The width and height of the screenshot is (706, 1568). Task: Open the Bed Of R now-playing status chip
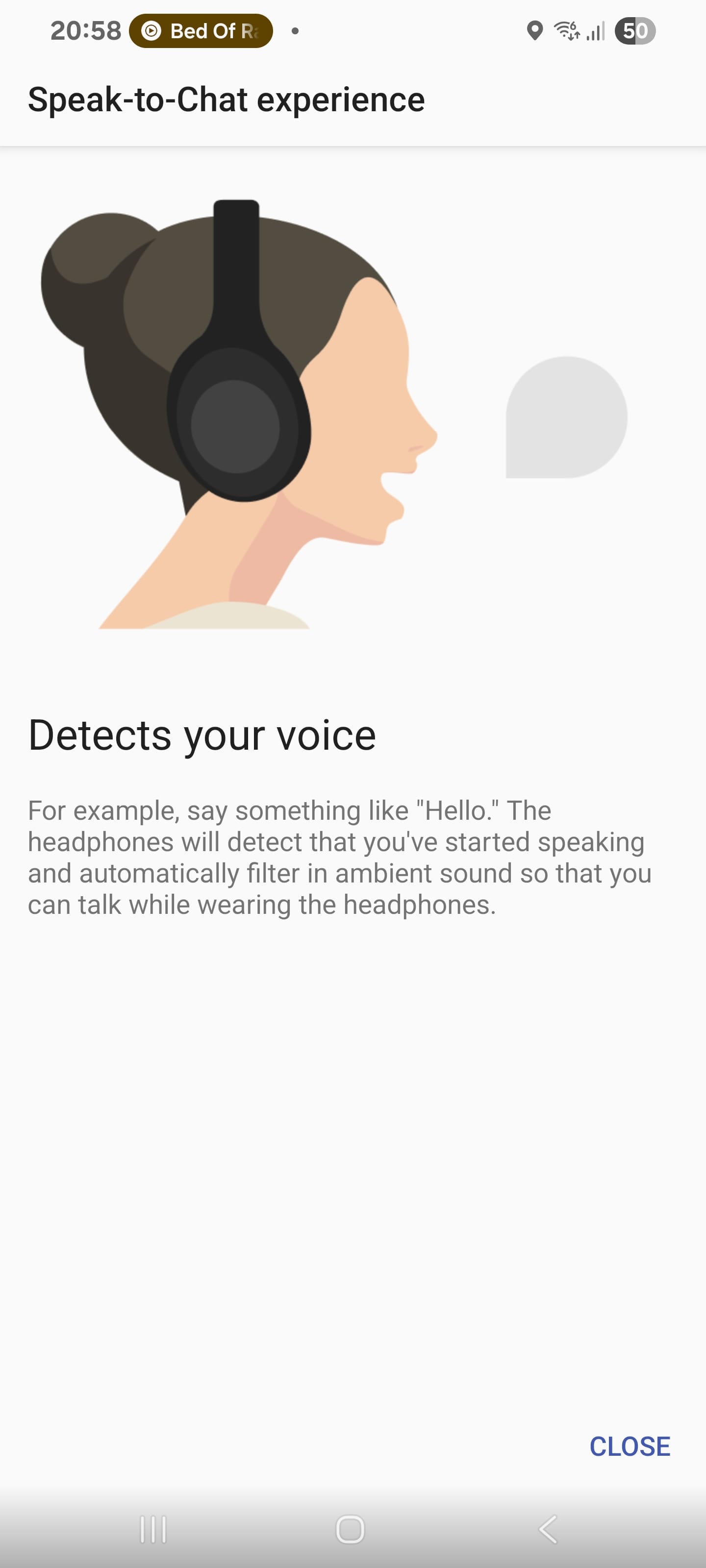(x=201, y=30)
